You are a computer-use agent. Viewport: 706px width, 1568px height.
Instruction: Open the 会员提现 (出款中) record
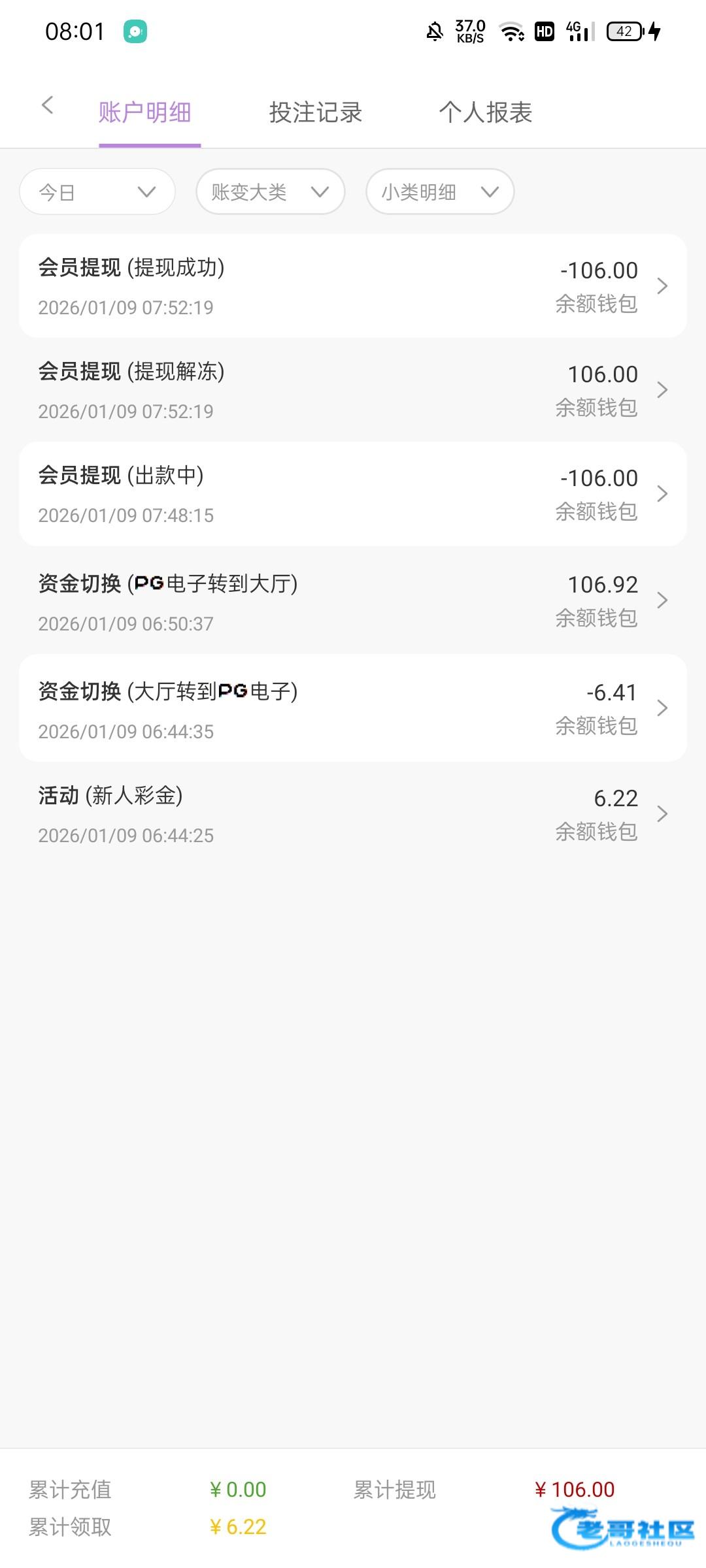353,494
